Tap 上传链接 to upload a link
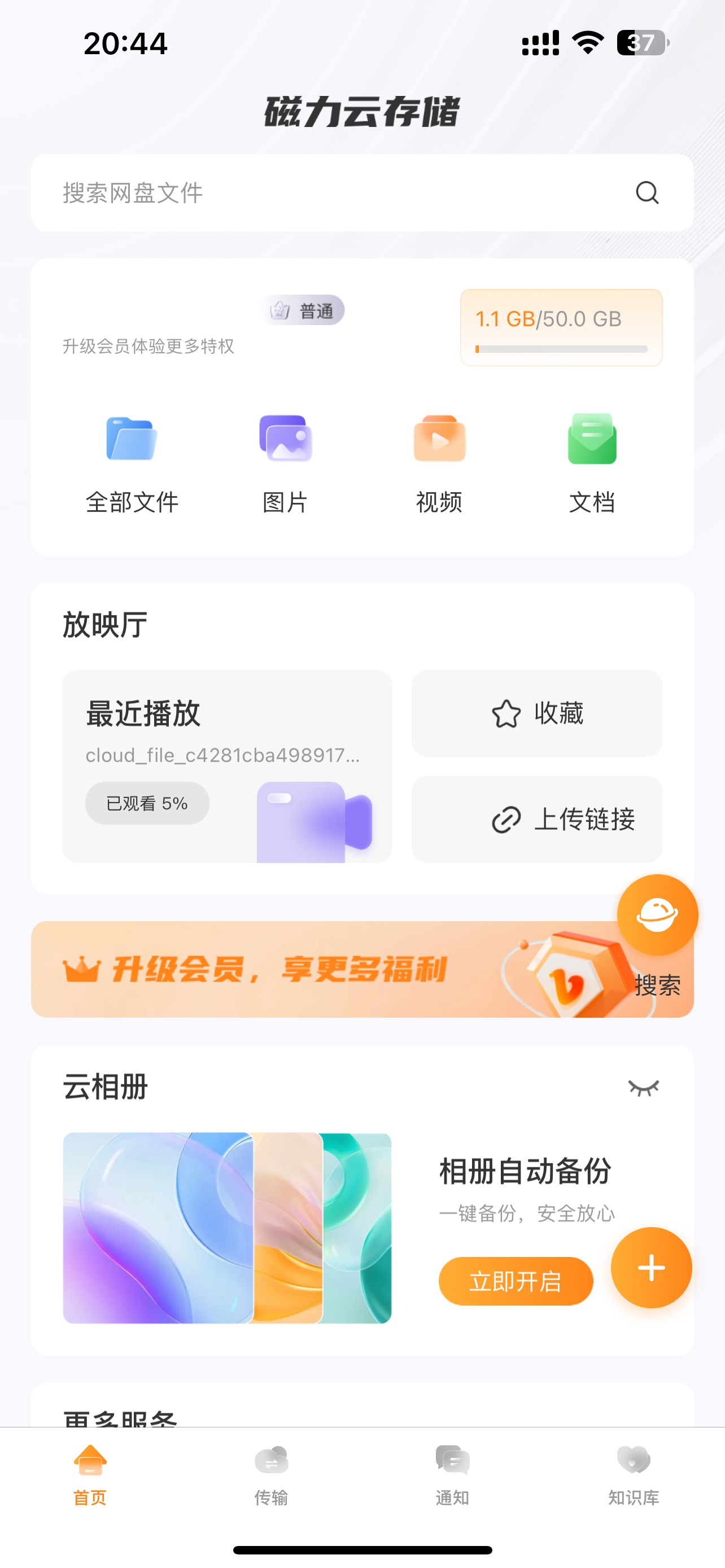Image resolution: width=725 pixels, height=1568 pixels. click(x=537, y=818)
